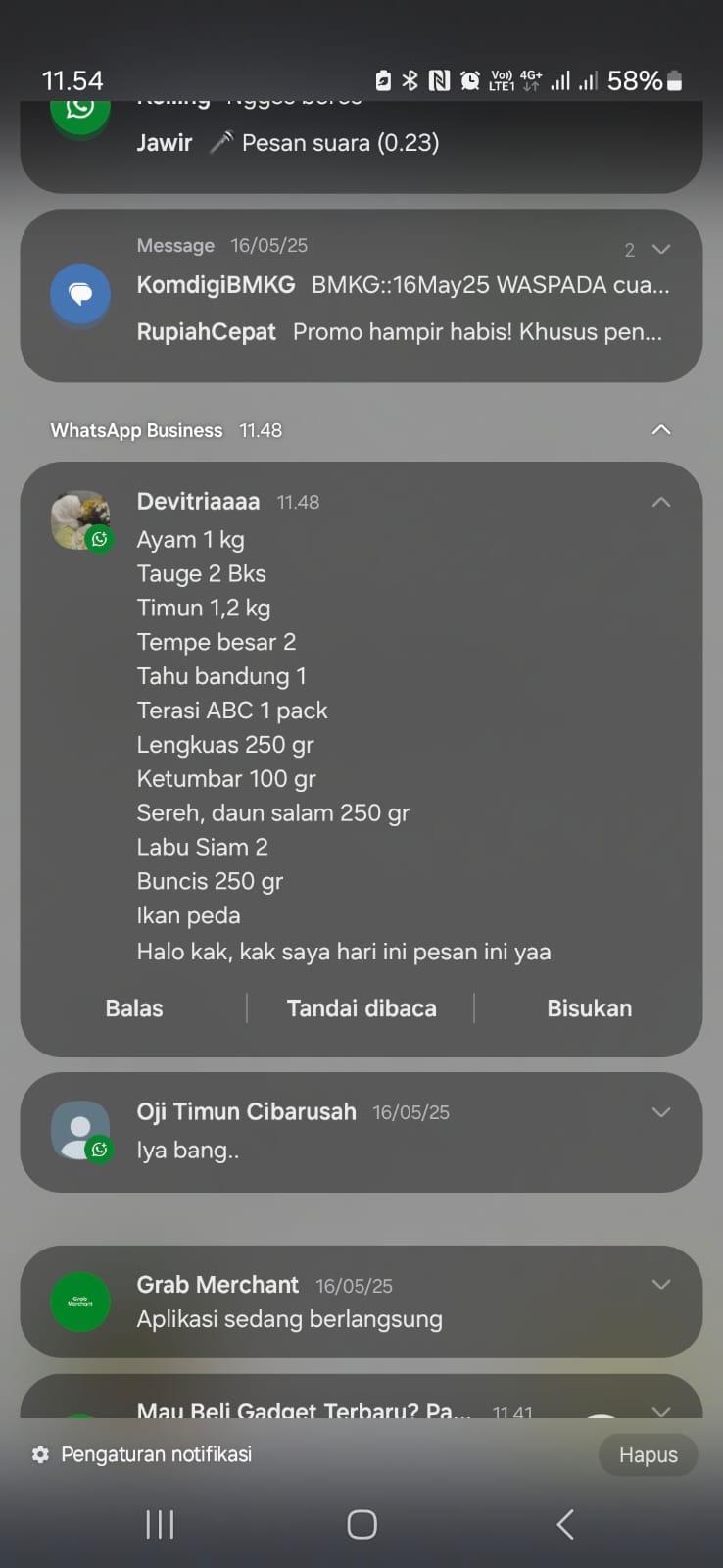Clear all notifications with Hapus
The image size is (723, 1568).
pyautogui.click(x=648, y=1455)
